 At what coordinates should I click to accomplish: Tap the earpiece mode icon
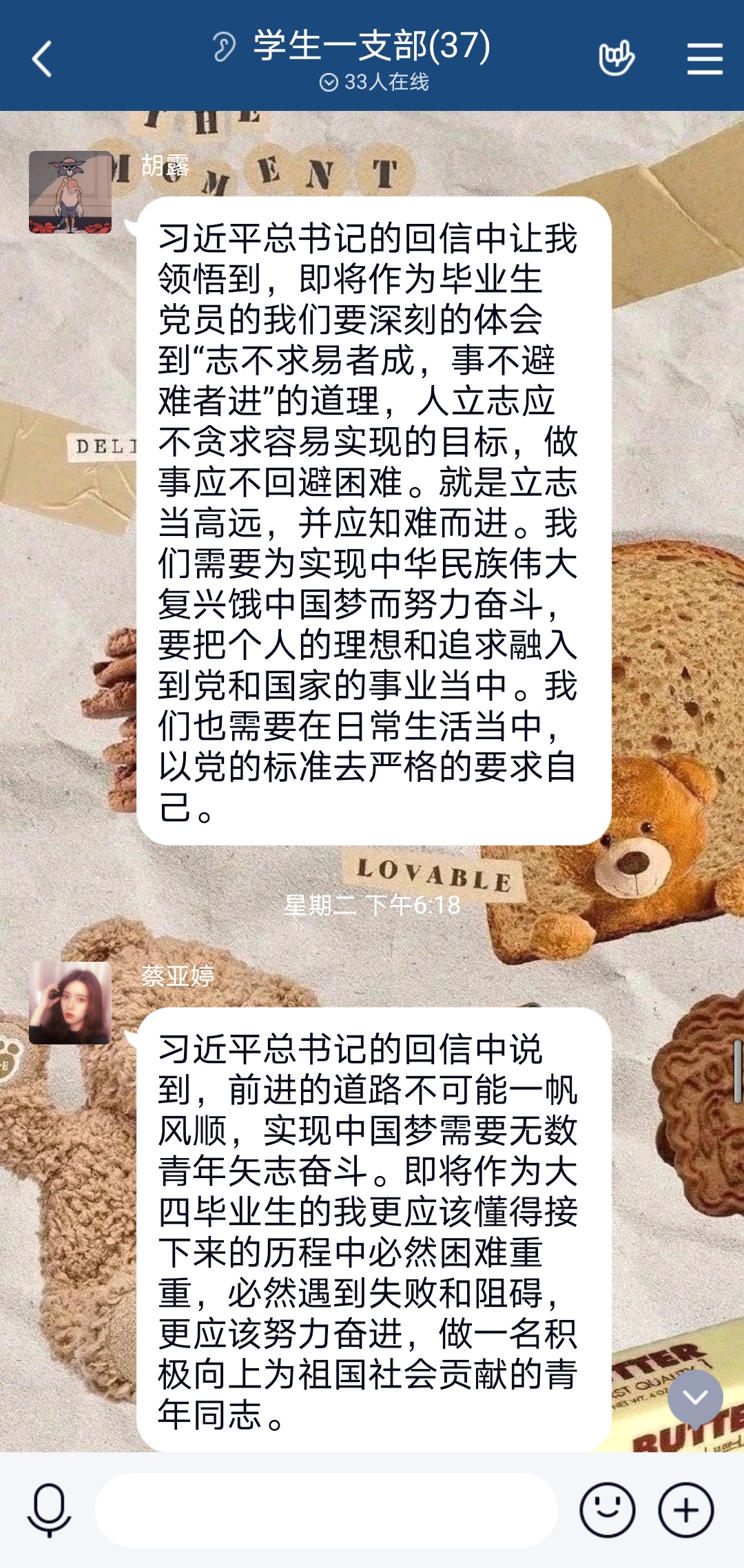coord(224,47)
